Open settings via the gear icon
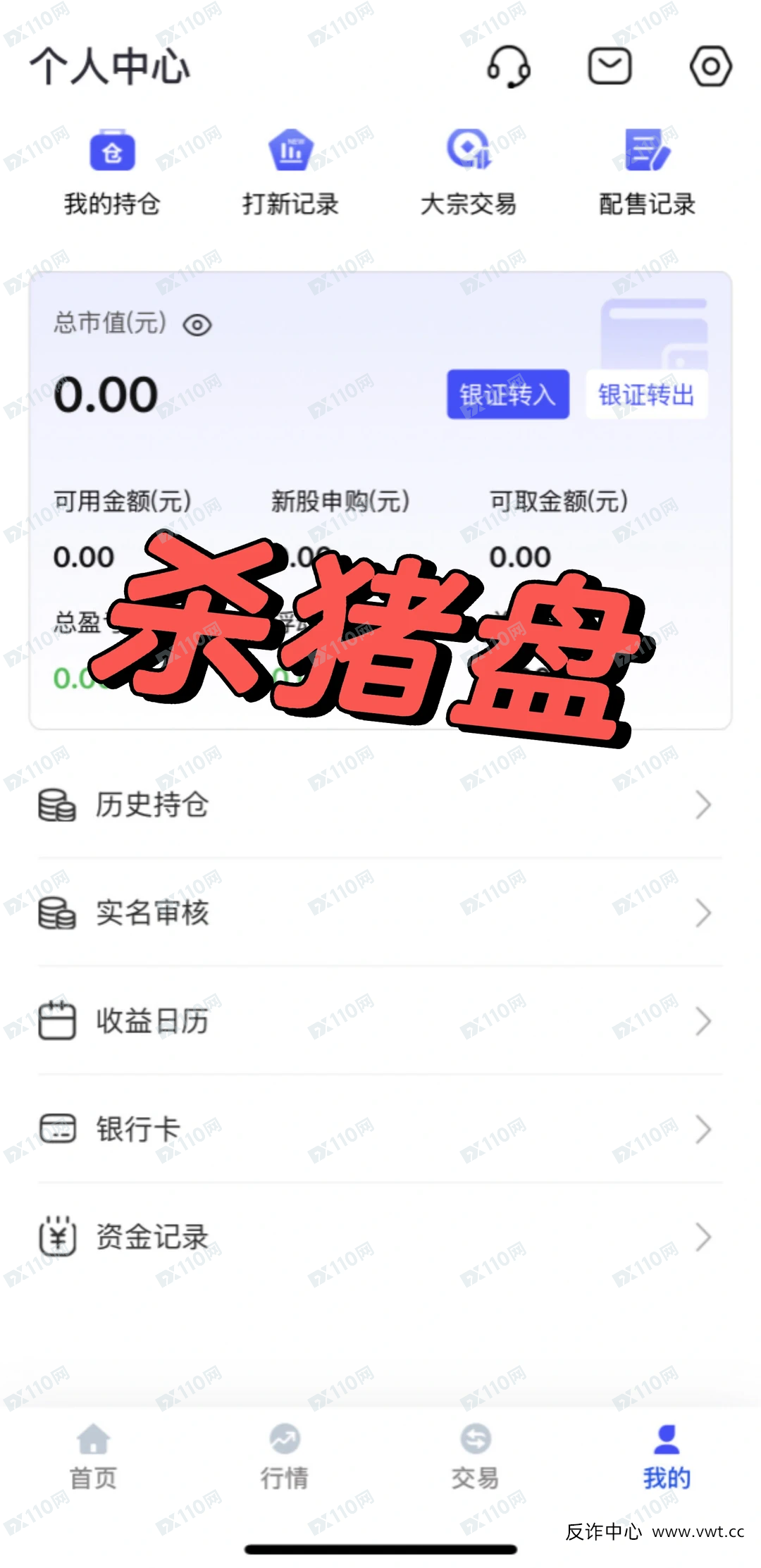 pos(711,67)
